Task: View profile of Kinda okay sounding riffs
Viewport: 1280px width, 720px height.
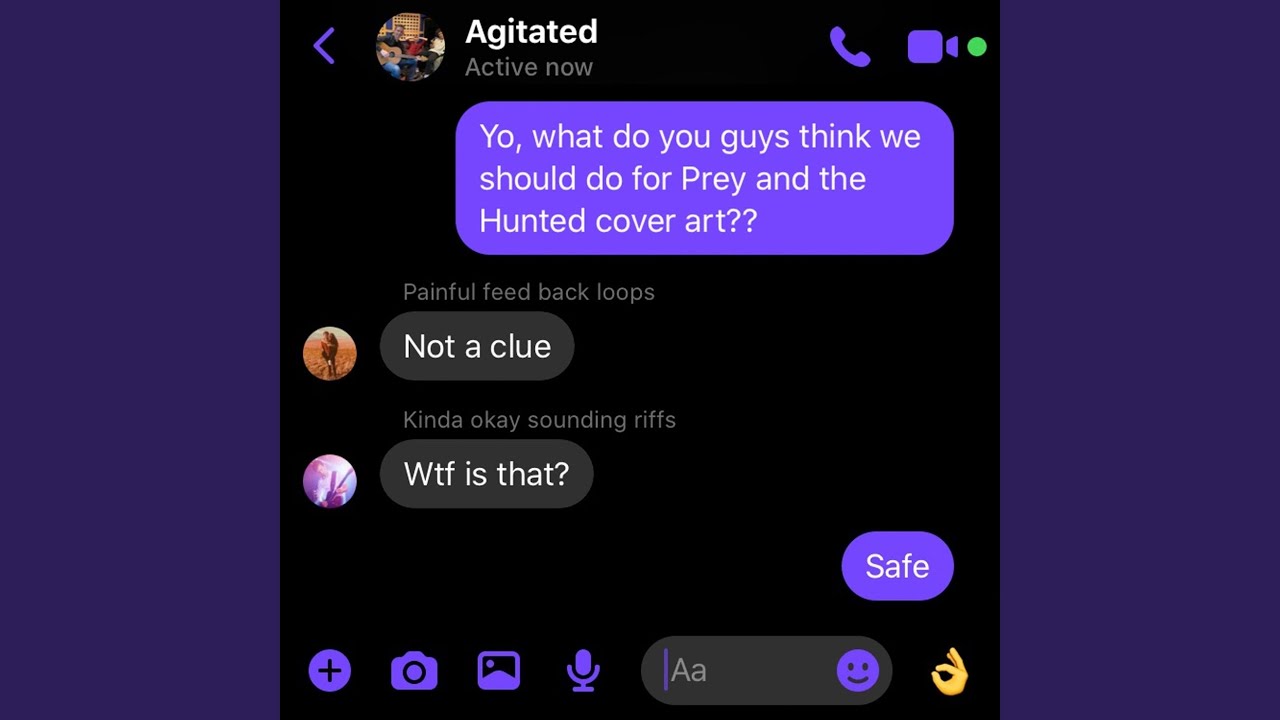Action: (330, 482)
